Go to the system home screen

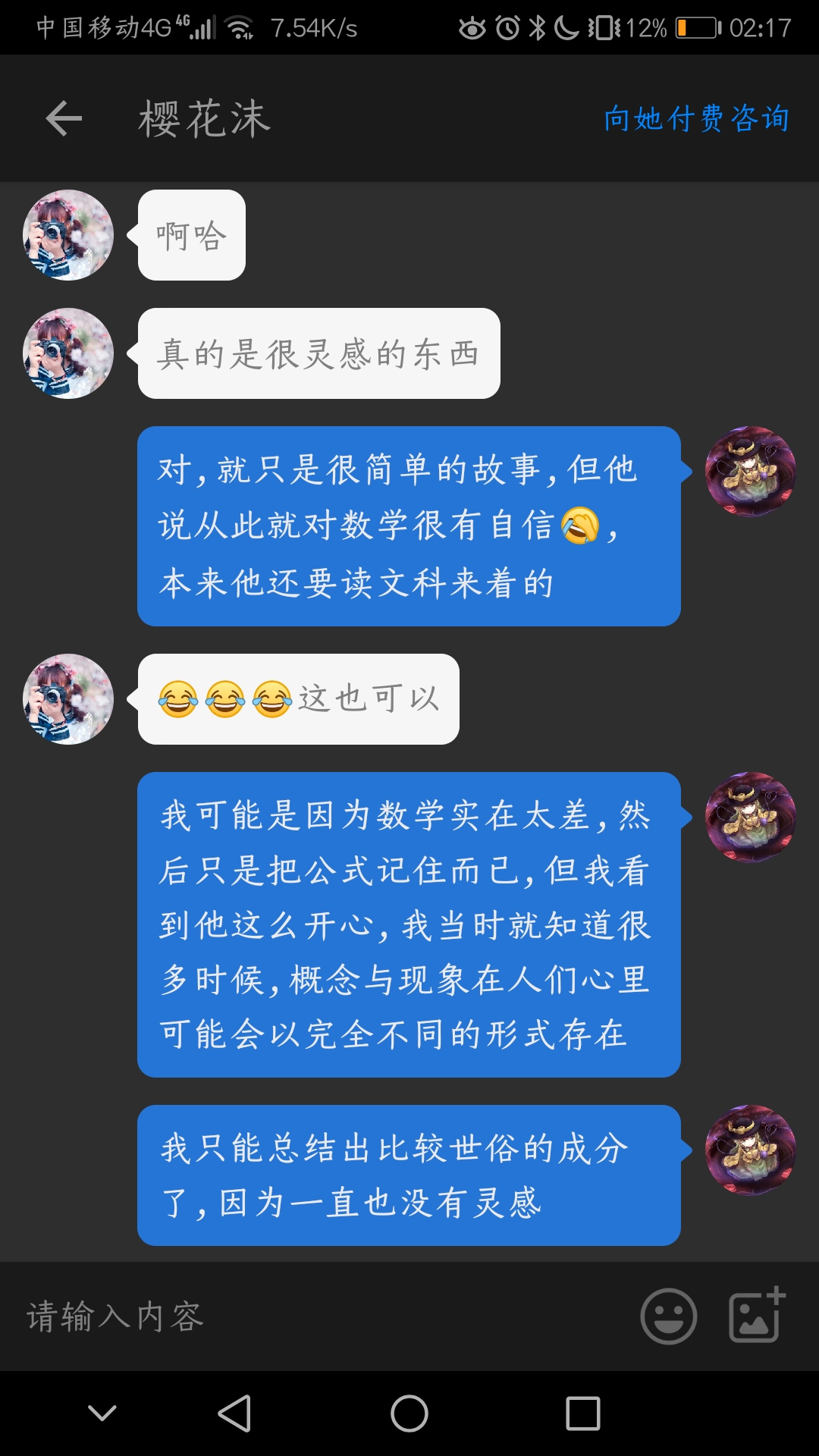pos(409,1414)
